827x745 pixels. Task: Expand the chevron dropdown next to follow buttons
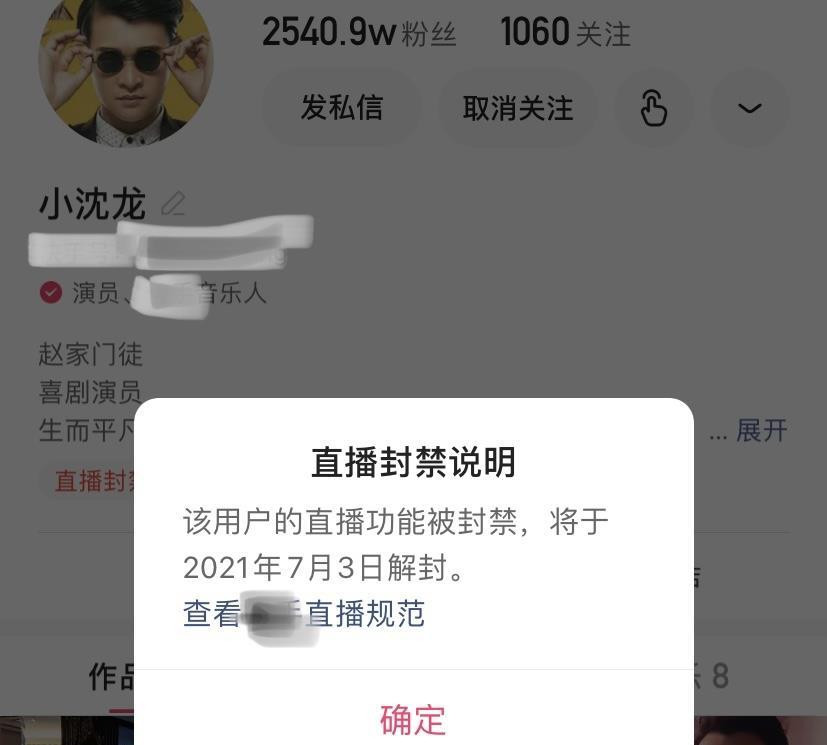(749, 108)
